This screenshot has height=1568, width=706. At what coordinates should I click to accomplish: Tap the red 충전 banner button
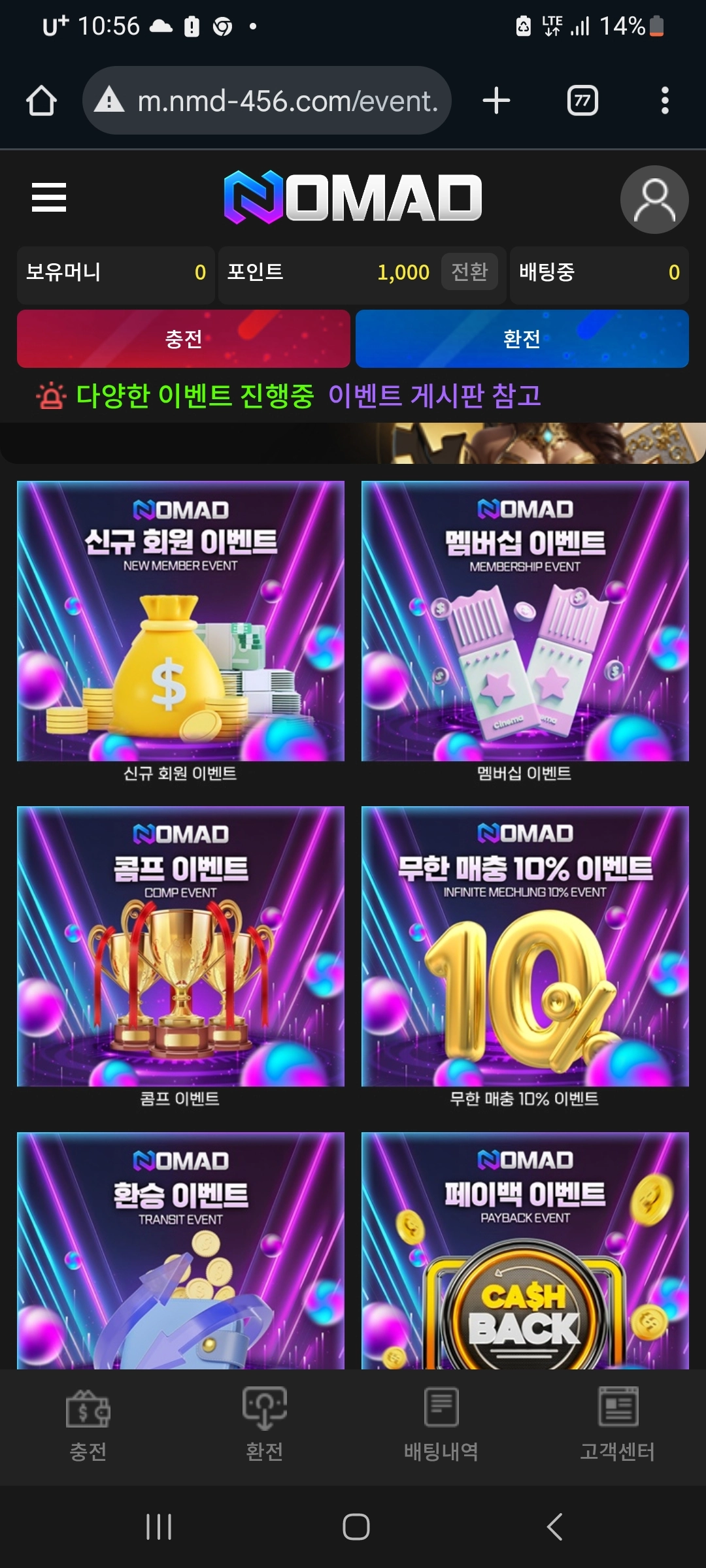pyautogui.click(x=184, y=338)
